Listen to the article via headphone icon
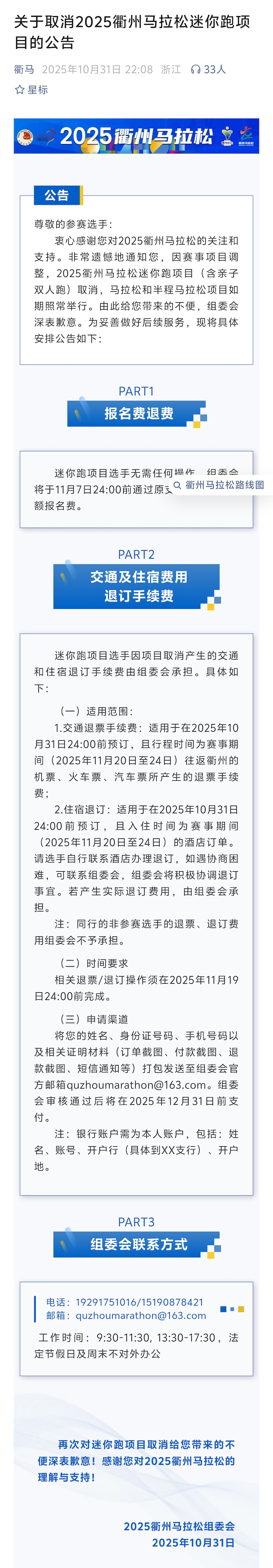273x1568 pixels. point(196,69)
